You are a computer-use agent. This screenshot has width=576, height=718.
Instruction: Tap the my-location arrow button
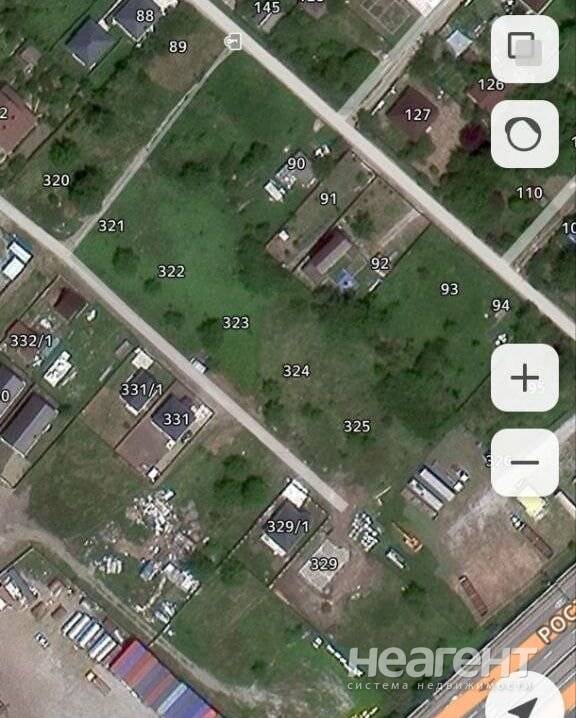pyautogui.click(x=527, y=701)
